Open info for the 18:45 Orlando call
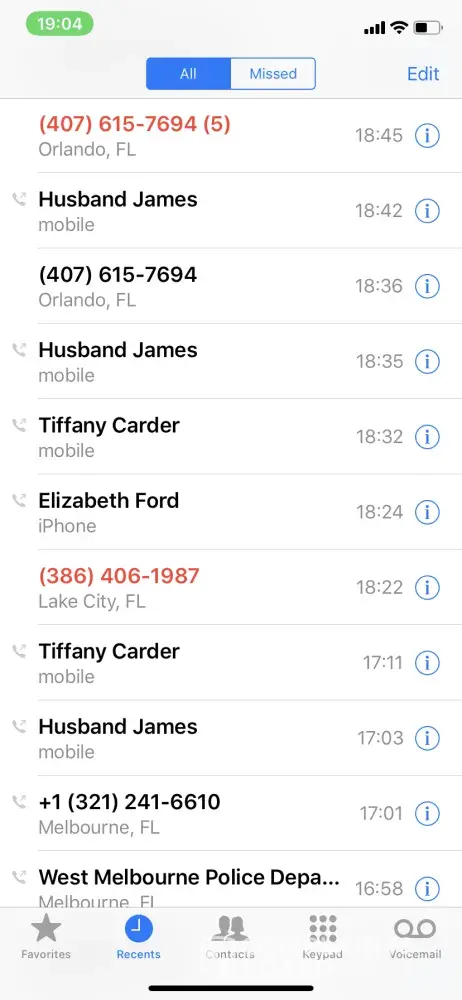The height and width of the screenshot is (1000, 462). click(x=428, y=135)
